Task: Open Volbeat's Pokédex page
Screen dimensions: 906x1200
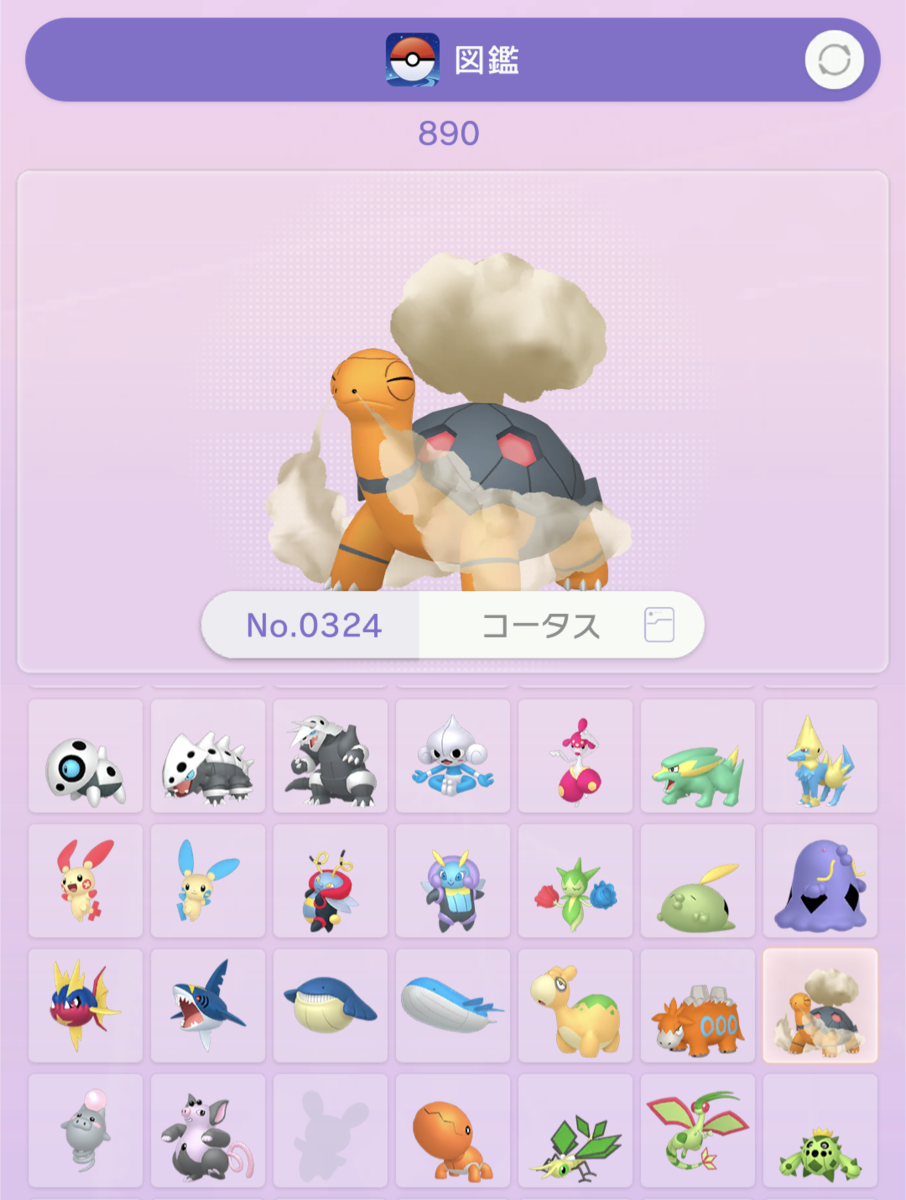Action: [330, 880]
